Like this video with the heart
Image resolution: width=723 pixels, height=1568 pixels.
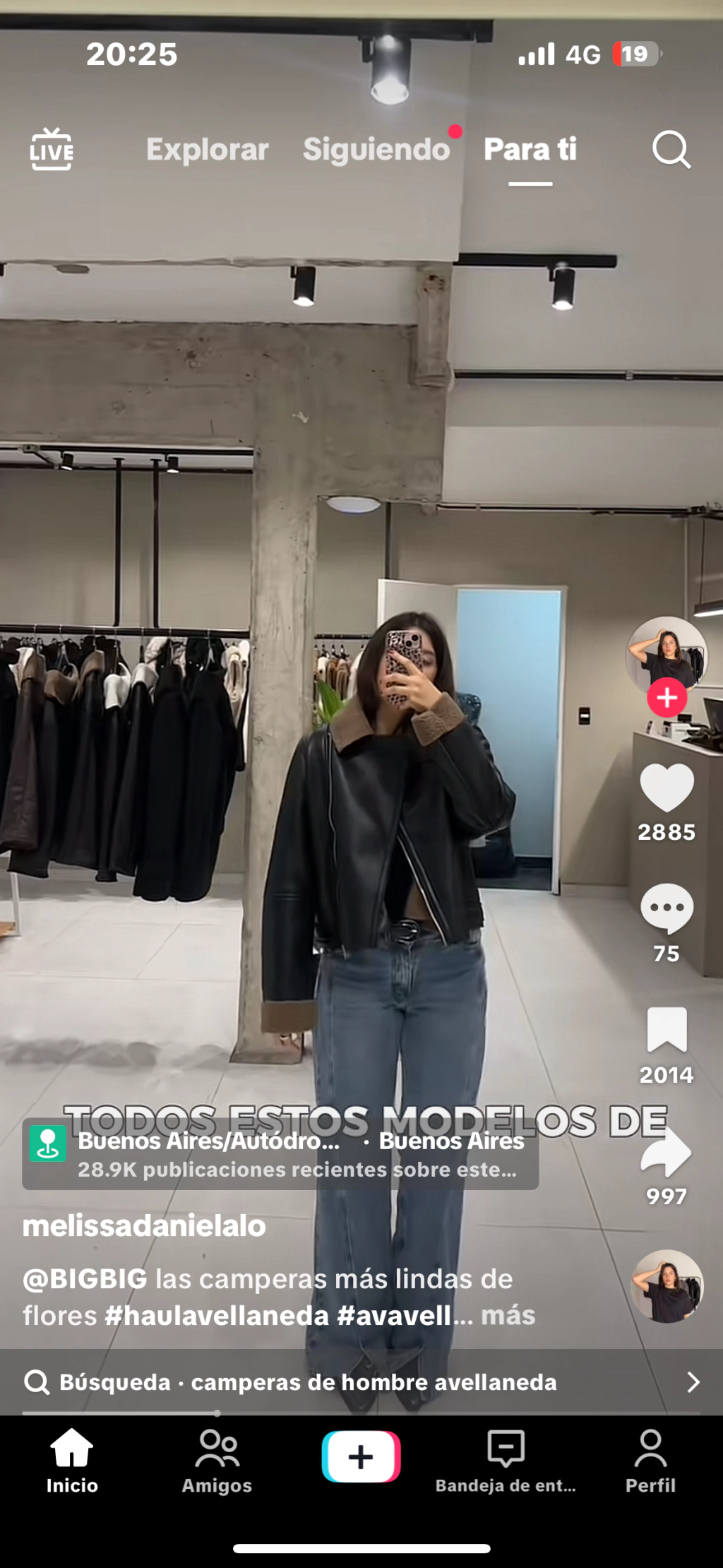click(x=667, y=788)
